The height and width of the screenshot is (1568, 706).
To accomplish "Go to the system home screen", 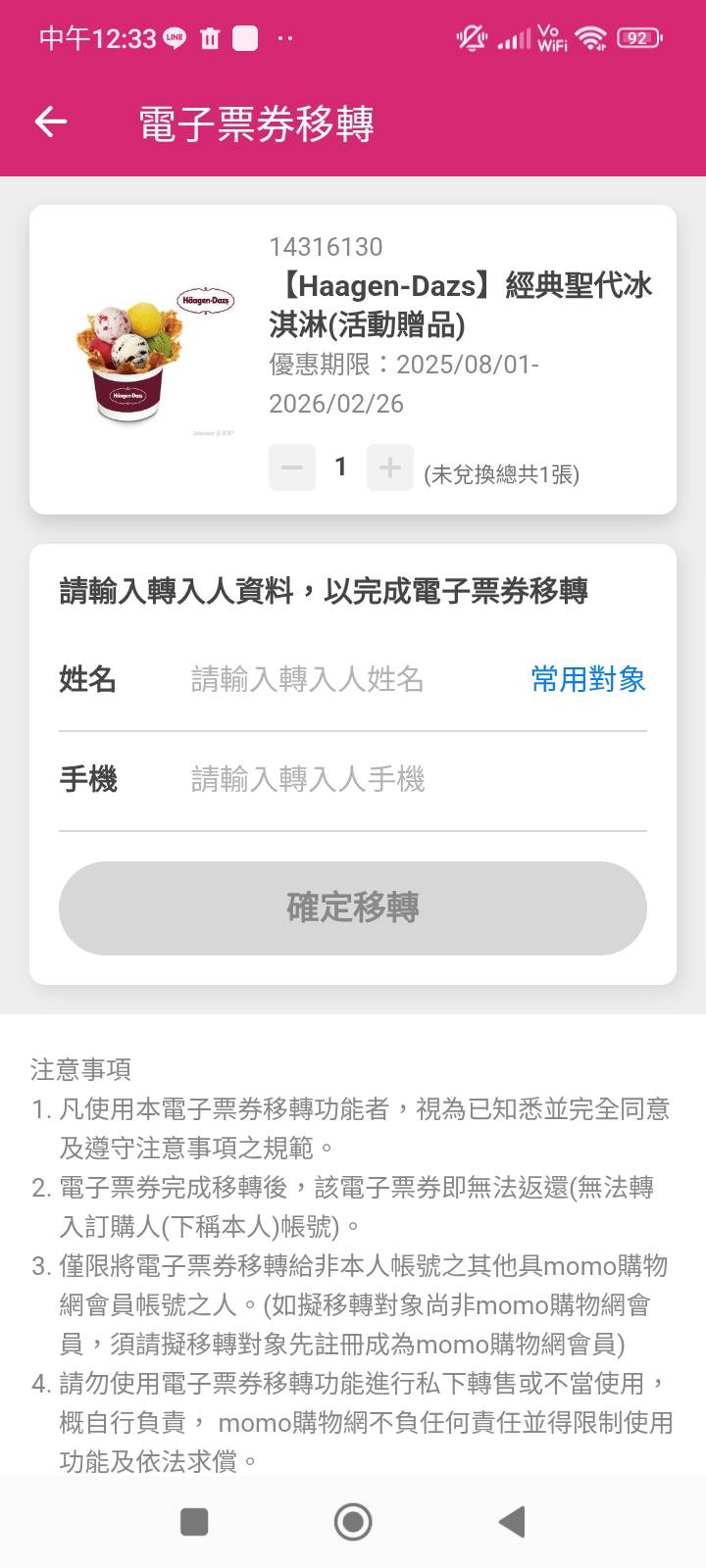I will (x=353, y=1522).
